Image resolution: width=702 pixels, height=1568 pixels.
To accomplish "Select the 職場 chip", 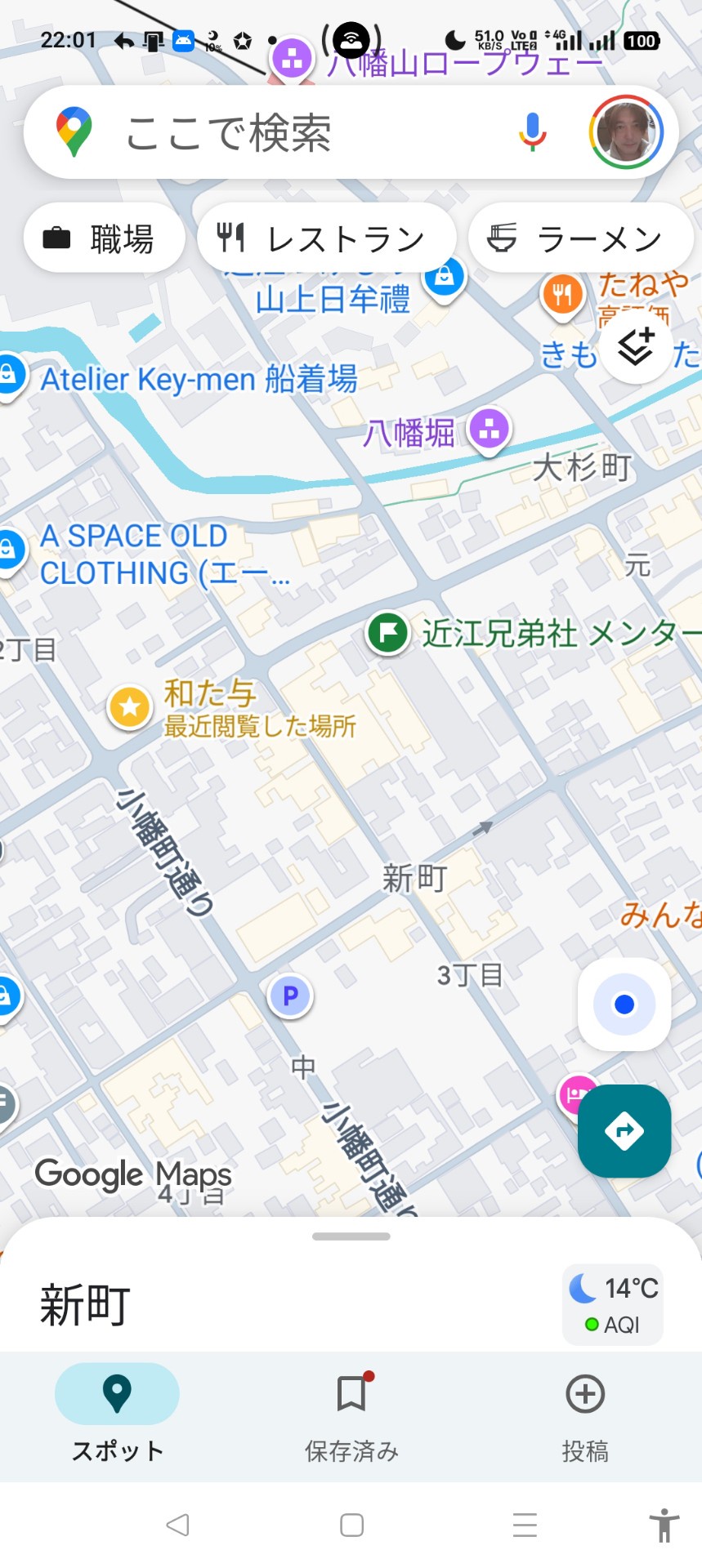I will (x=104, y=238).
